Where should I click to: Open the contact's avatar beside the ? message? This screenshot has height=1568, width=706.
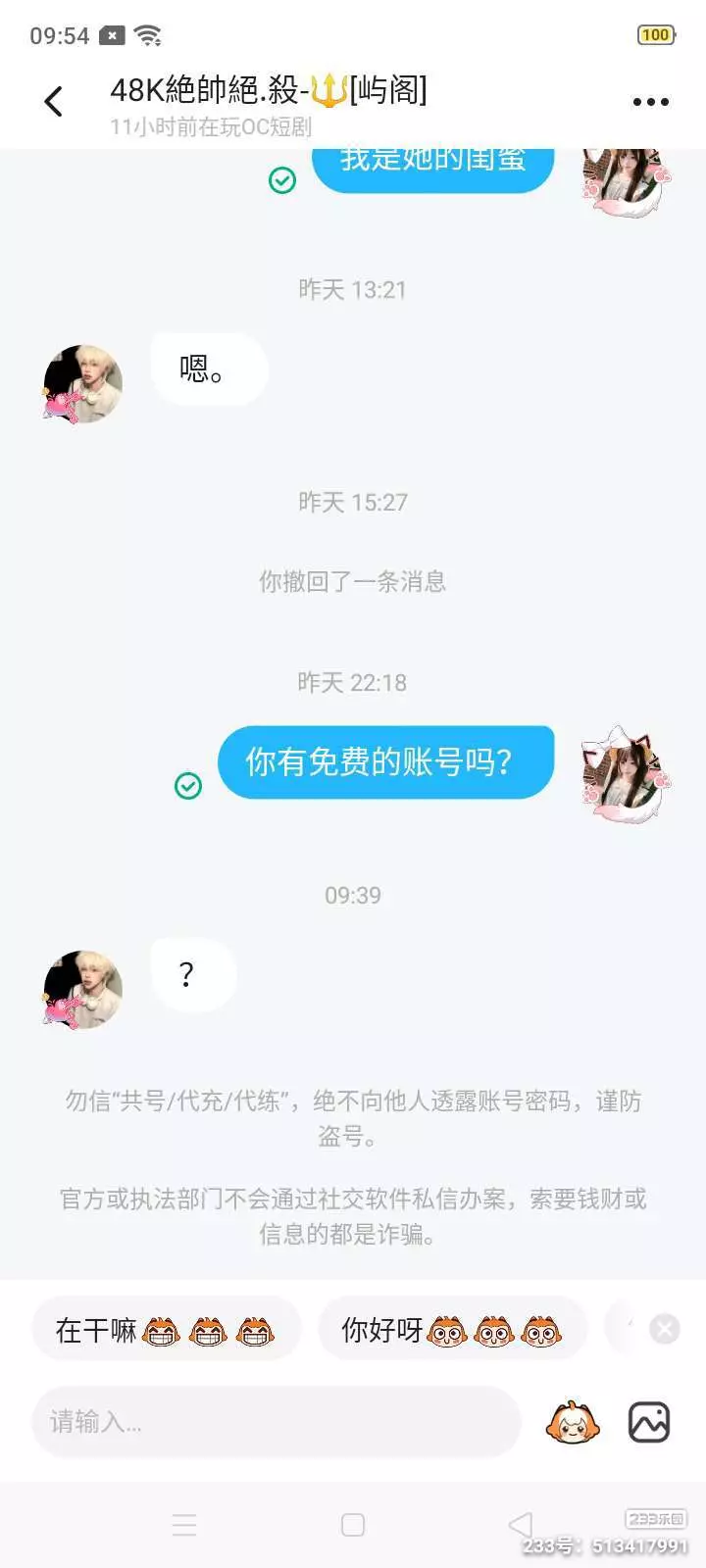tap(82, 989)
